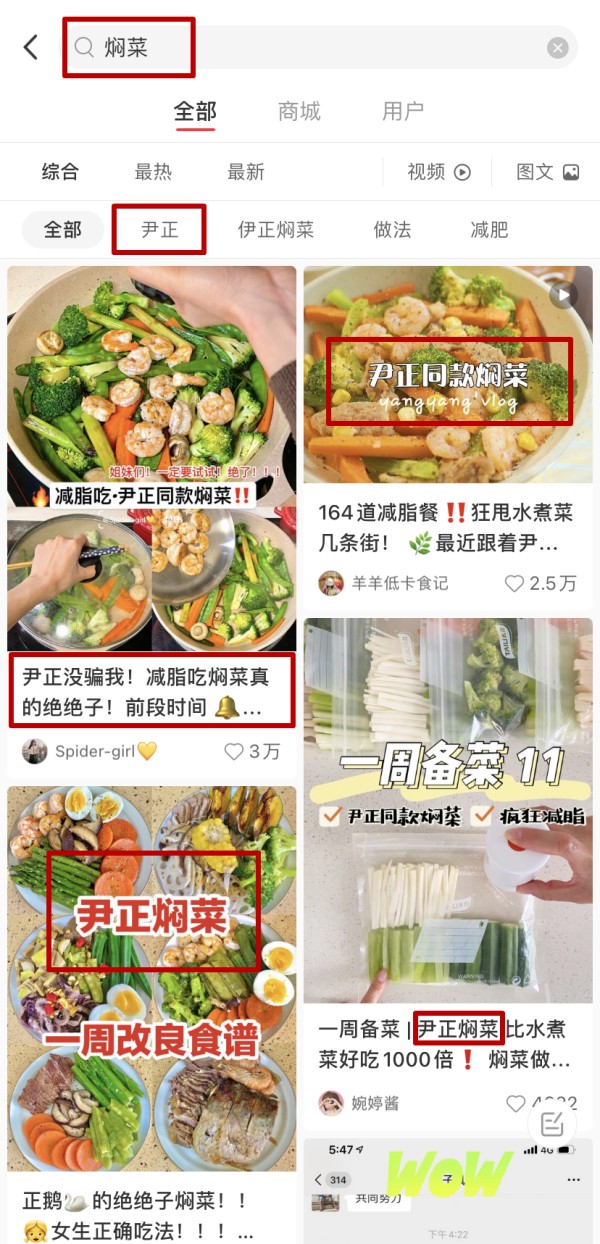Clear the search text

(x=557, y=48)
